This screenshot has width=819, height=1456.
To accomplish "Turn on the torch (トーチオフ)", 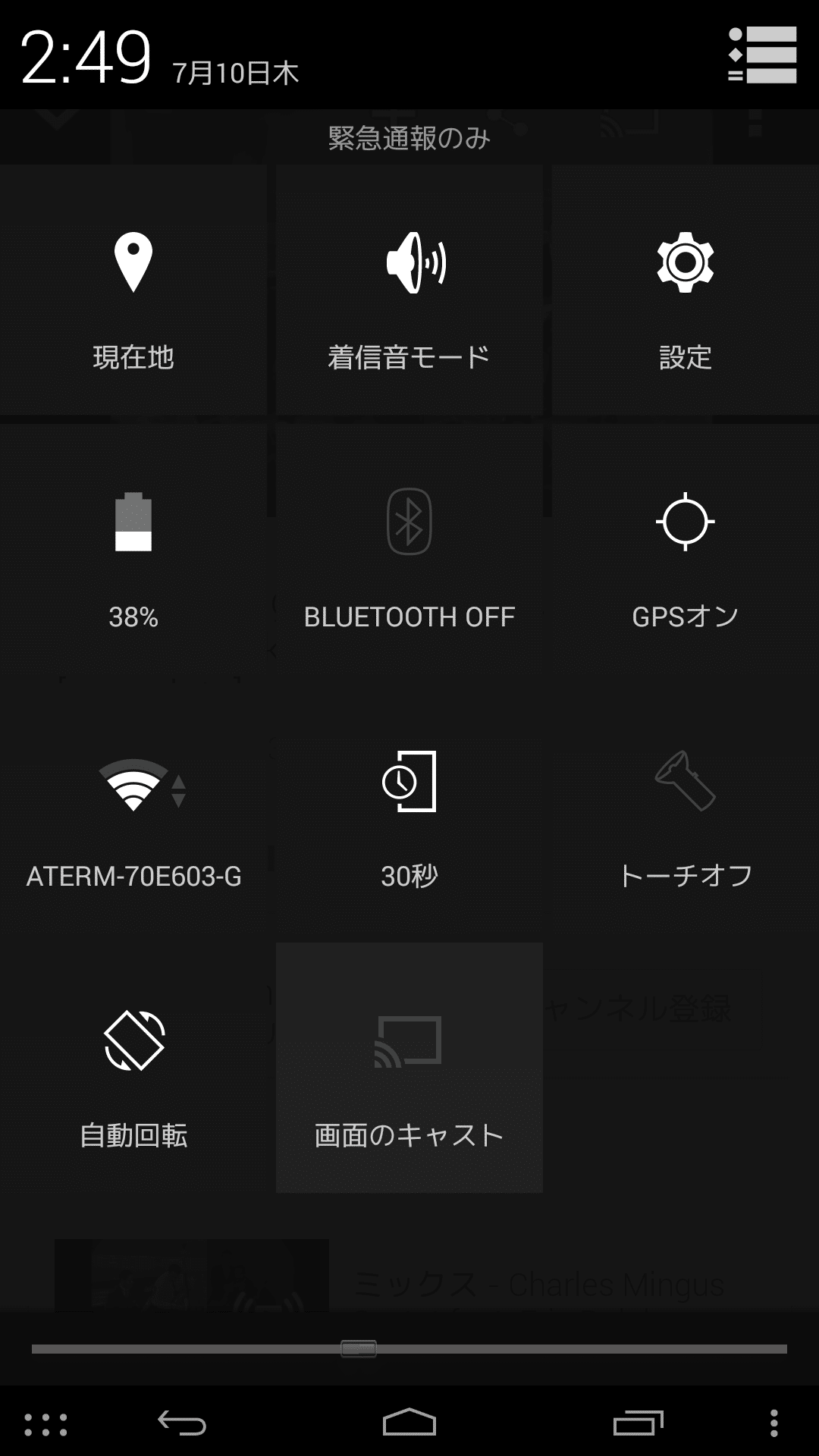I will (x=686, y=808).
